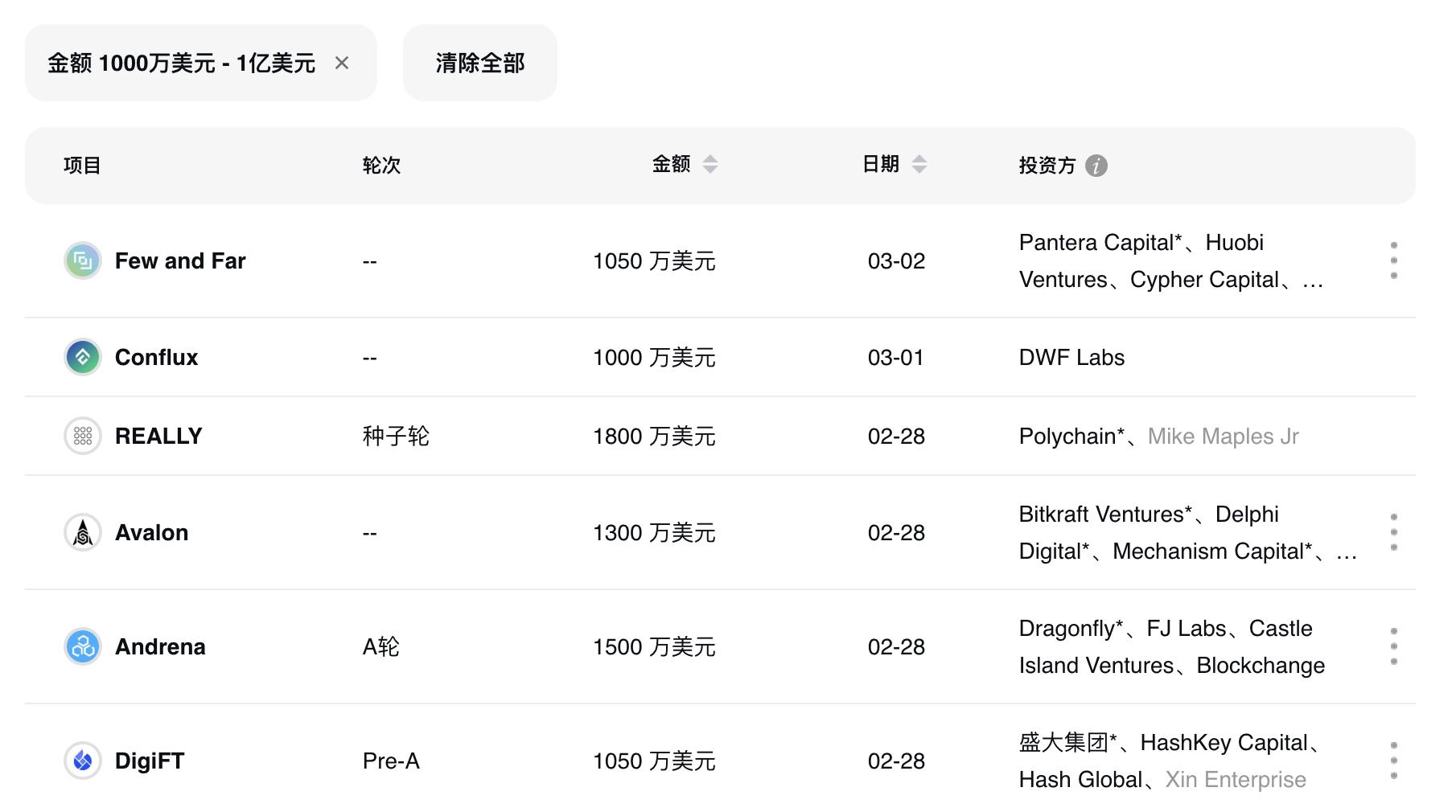Open the Conflux project row

pos(156,358)
